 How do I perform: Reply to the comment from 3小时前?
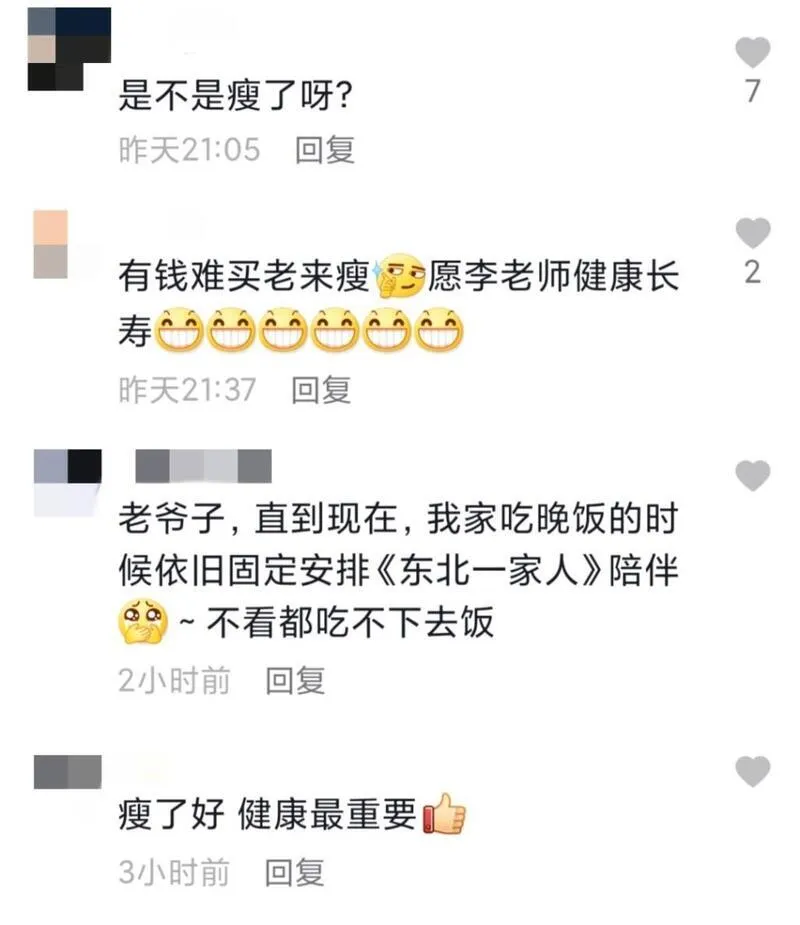pyautogui.click(x=295, y=872)
